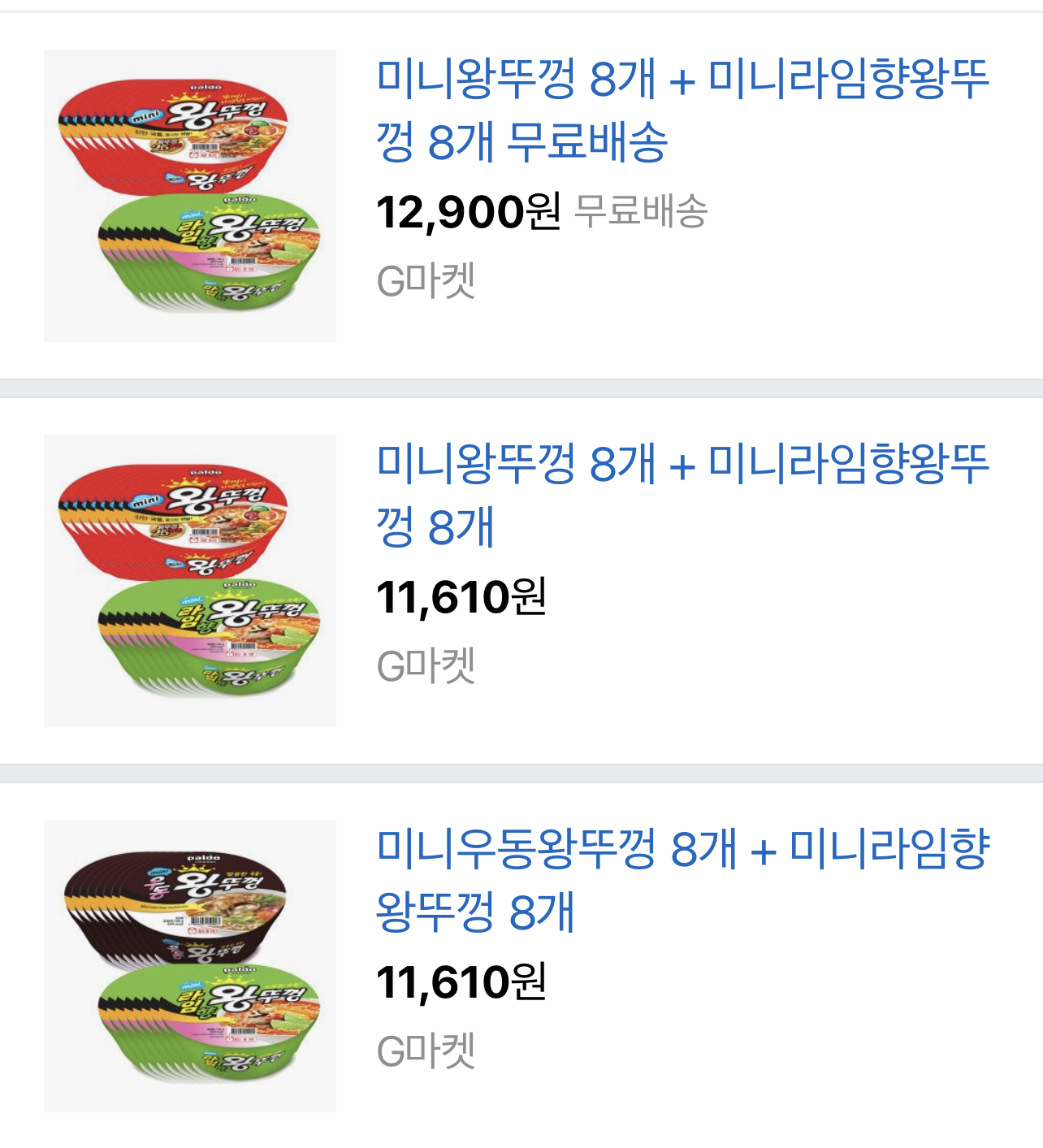Open the 미니왕뚜껑 8개 listing title priced 11,610원
Screen dimensions: 1043x1148
tap(682, 494)
